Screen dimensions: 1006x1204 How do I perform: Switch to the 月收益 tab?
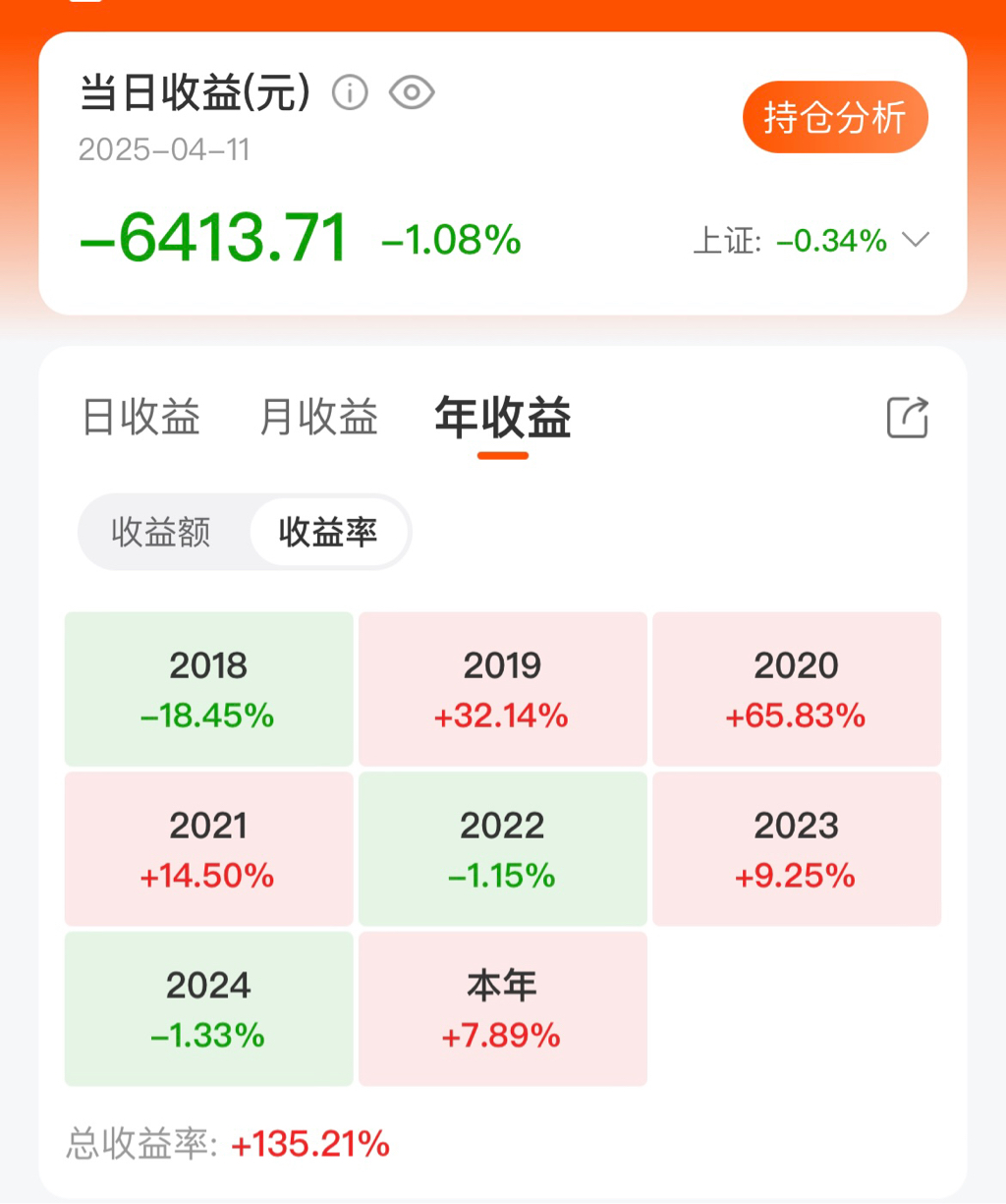318,418
